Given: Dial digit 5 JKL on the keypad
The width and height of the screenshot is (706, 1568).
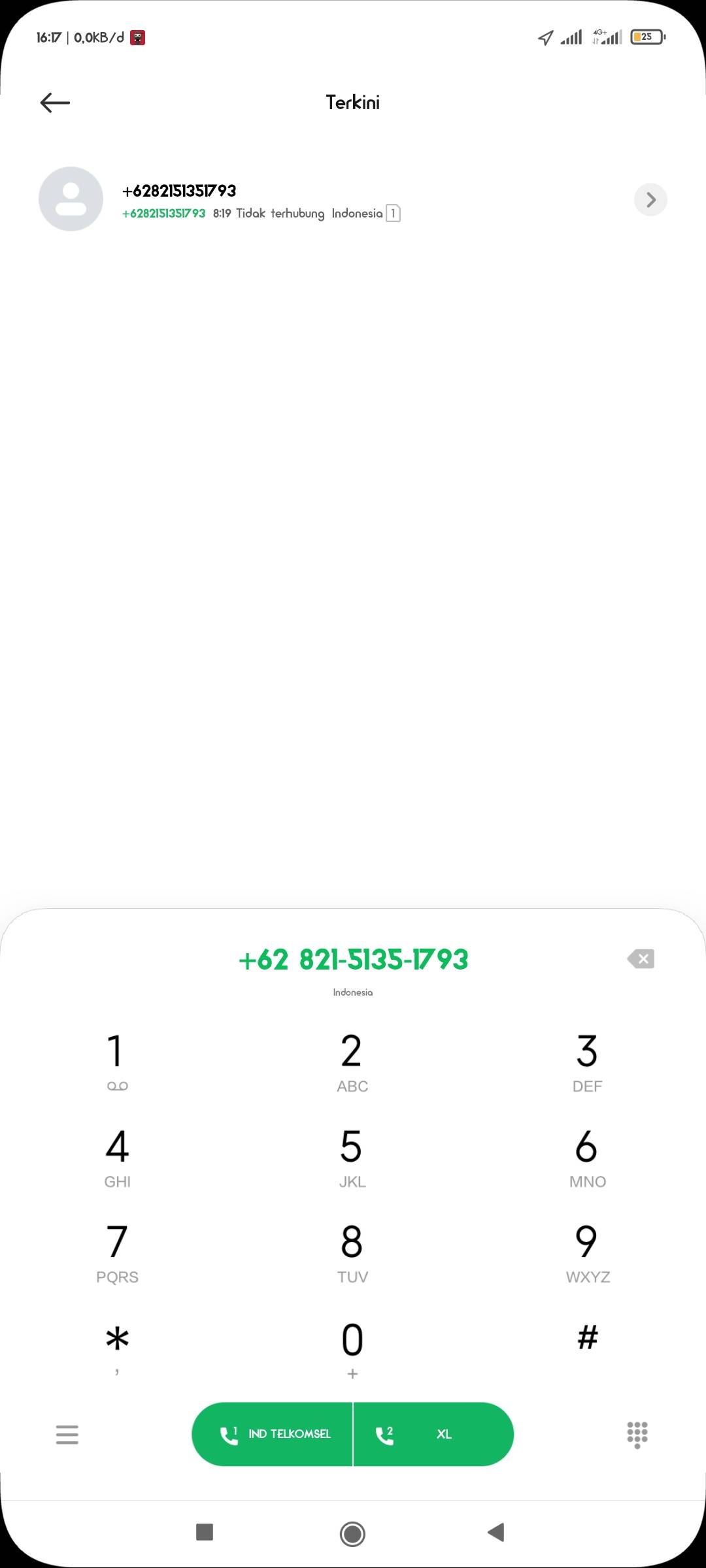Looking at the screenshot, I should (x=352, y=1157).
